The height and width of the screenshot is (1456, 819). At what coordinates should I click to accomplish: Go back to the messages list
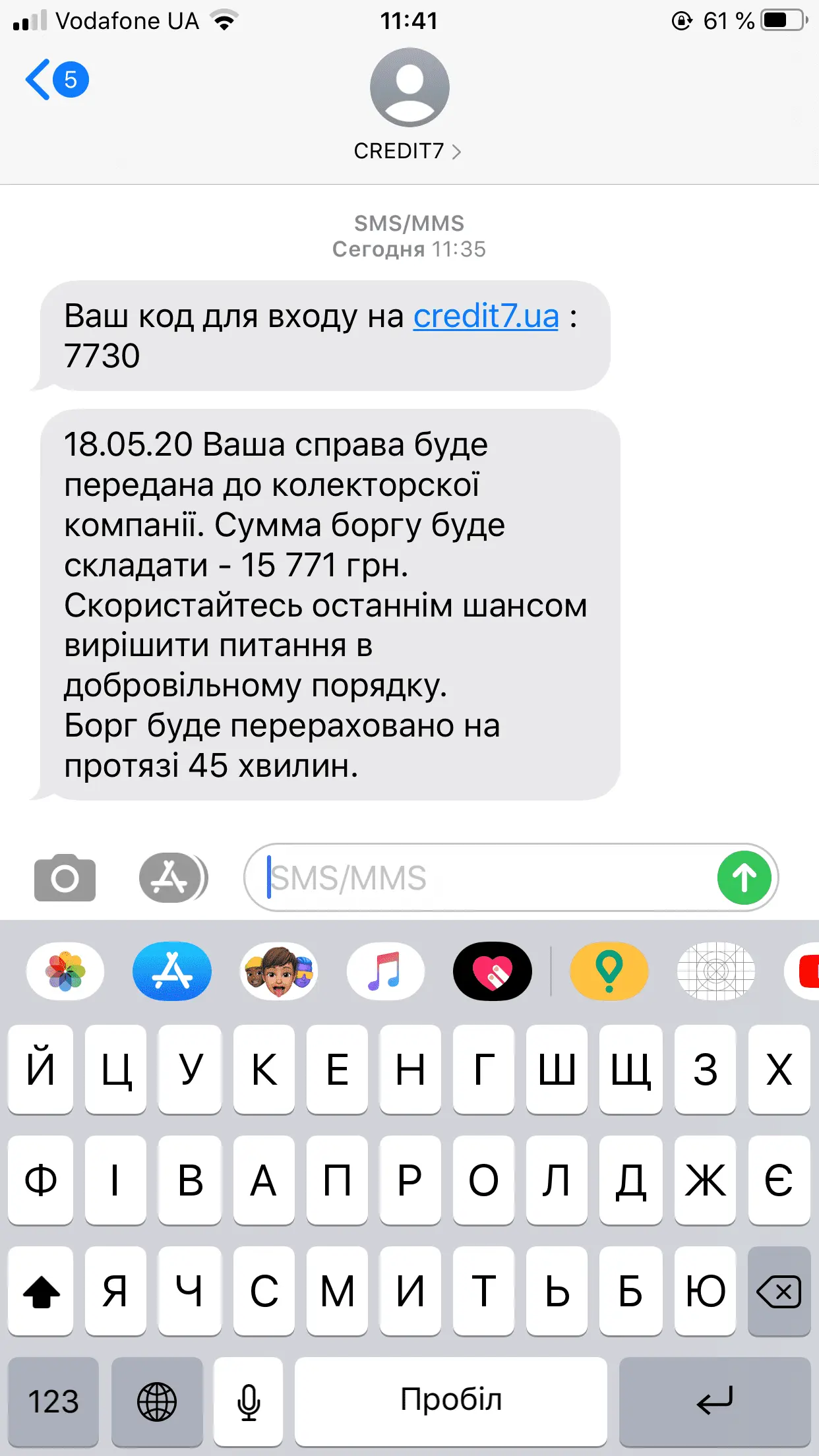click(55, 80)
